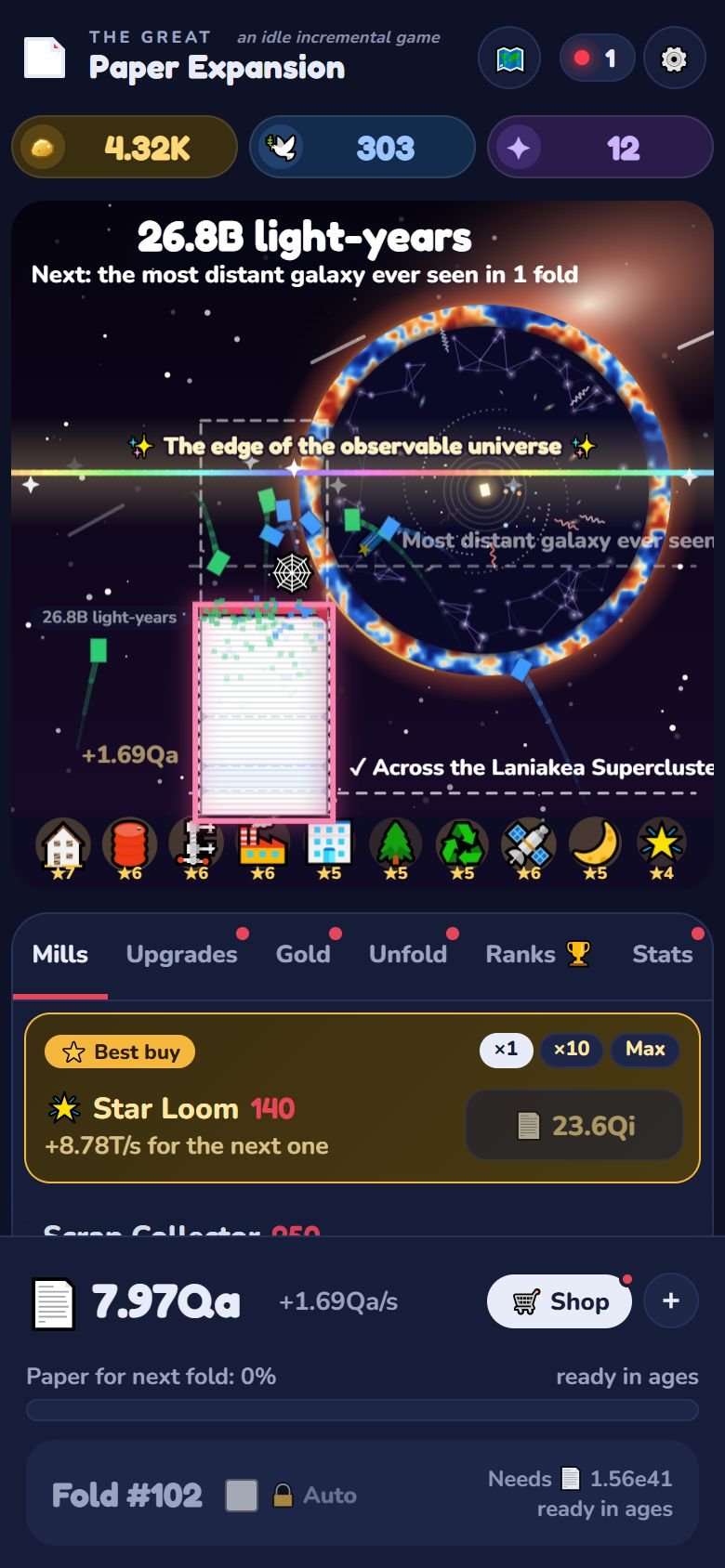The height and width of the screenshot is (1568, 725).
Task: Tap the dove counter showing 303
Action: pyautogui.click(x=362, y=147)
